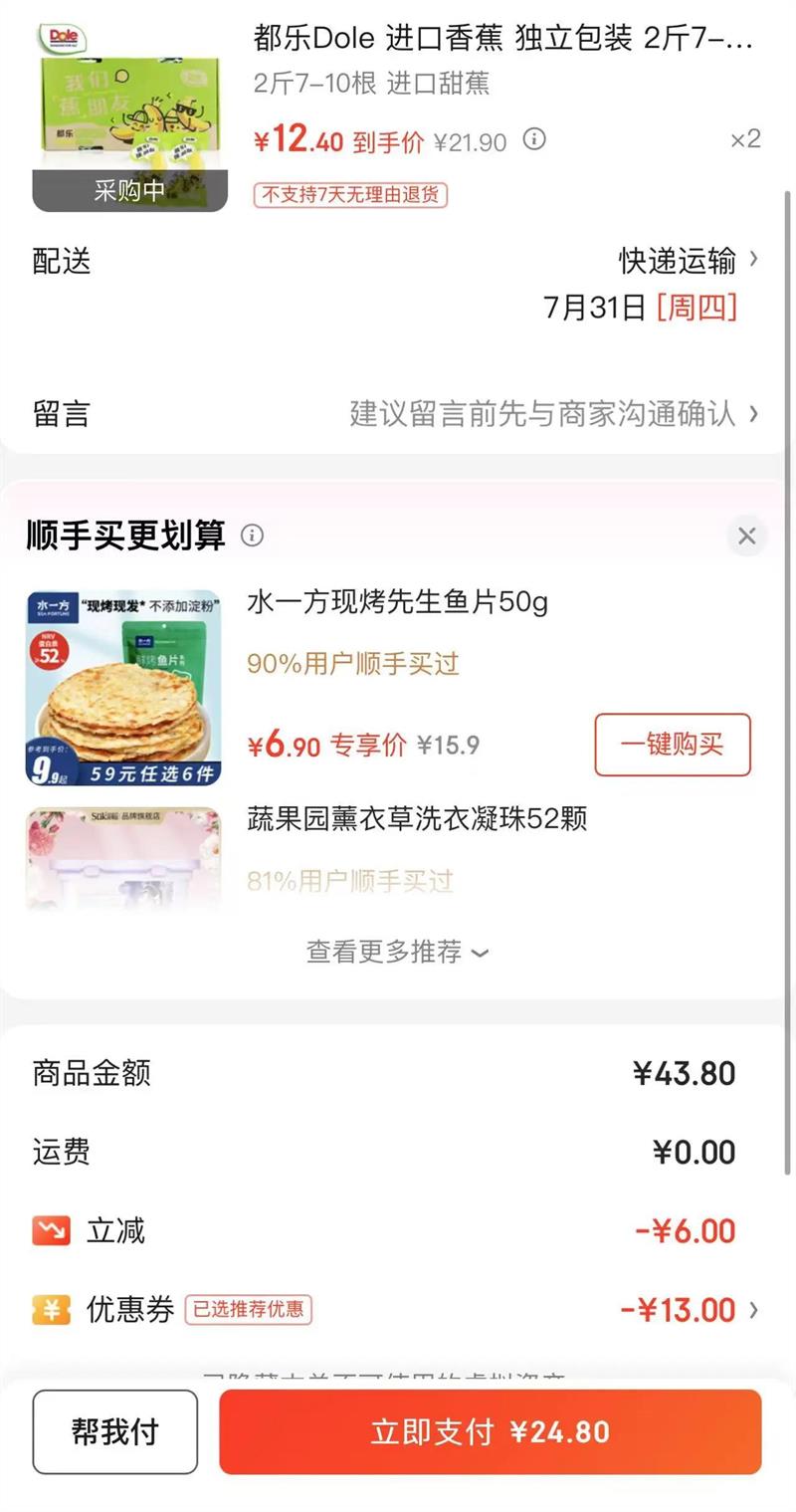Dismiss the 顺手买更划算 recommendation panel
This screenshot has width=796, height=1512.
tap(747, 537)
